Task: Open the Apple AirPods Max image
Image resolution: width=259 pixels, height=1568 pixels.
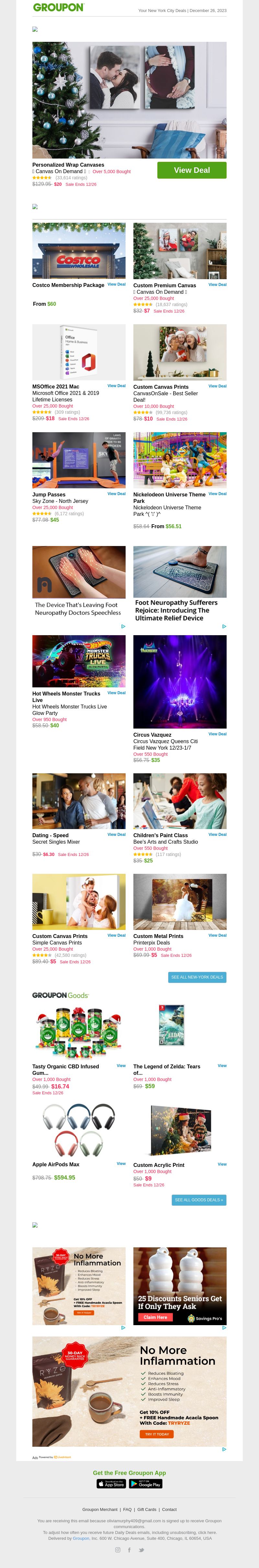Action: [x=79, y=1130]
